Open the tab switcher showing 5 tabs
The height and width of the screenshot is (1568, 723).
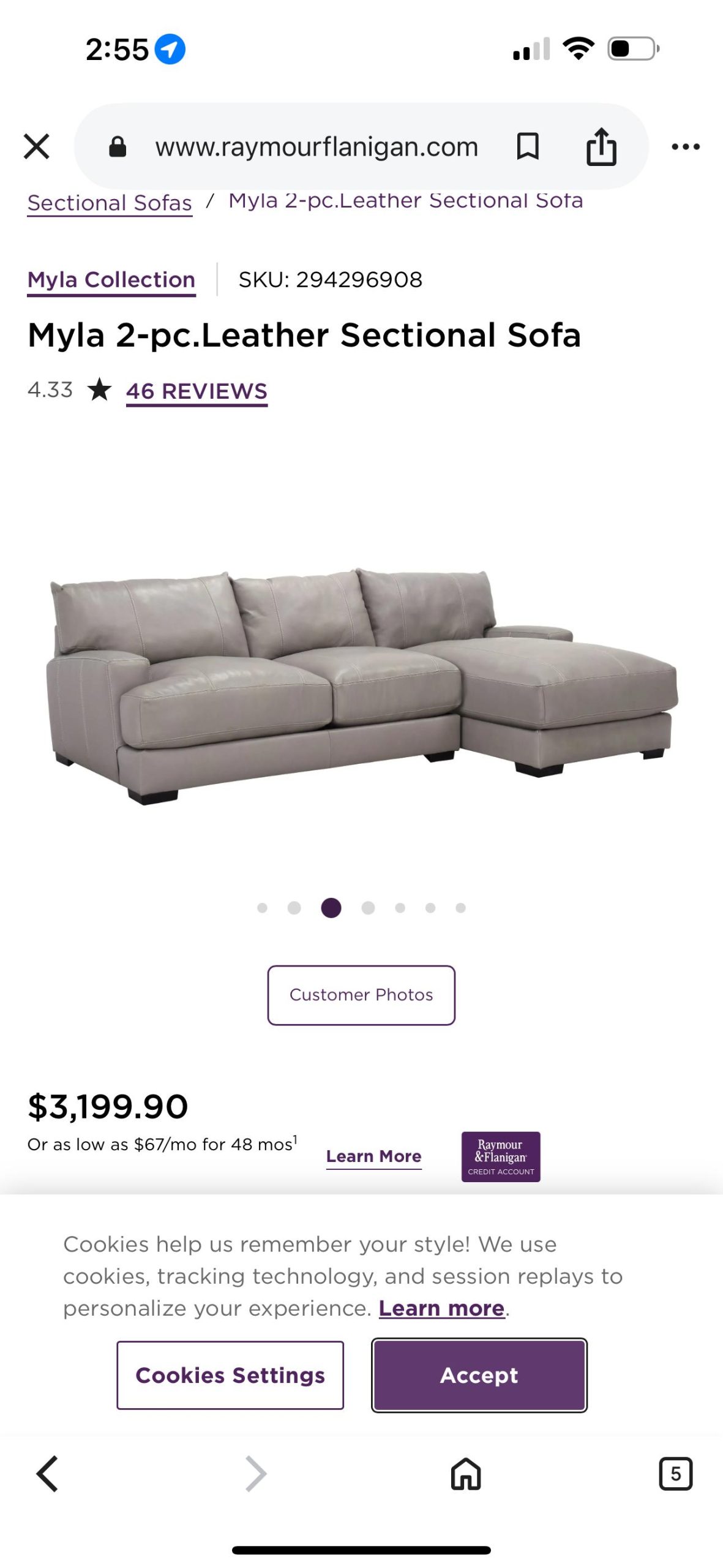675,1473
